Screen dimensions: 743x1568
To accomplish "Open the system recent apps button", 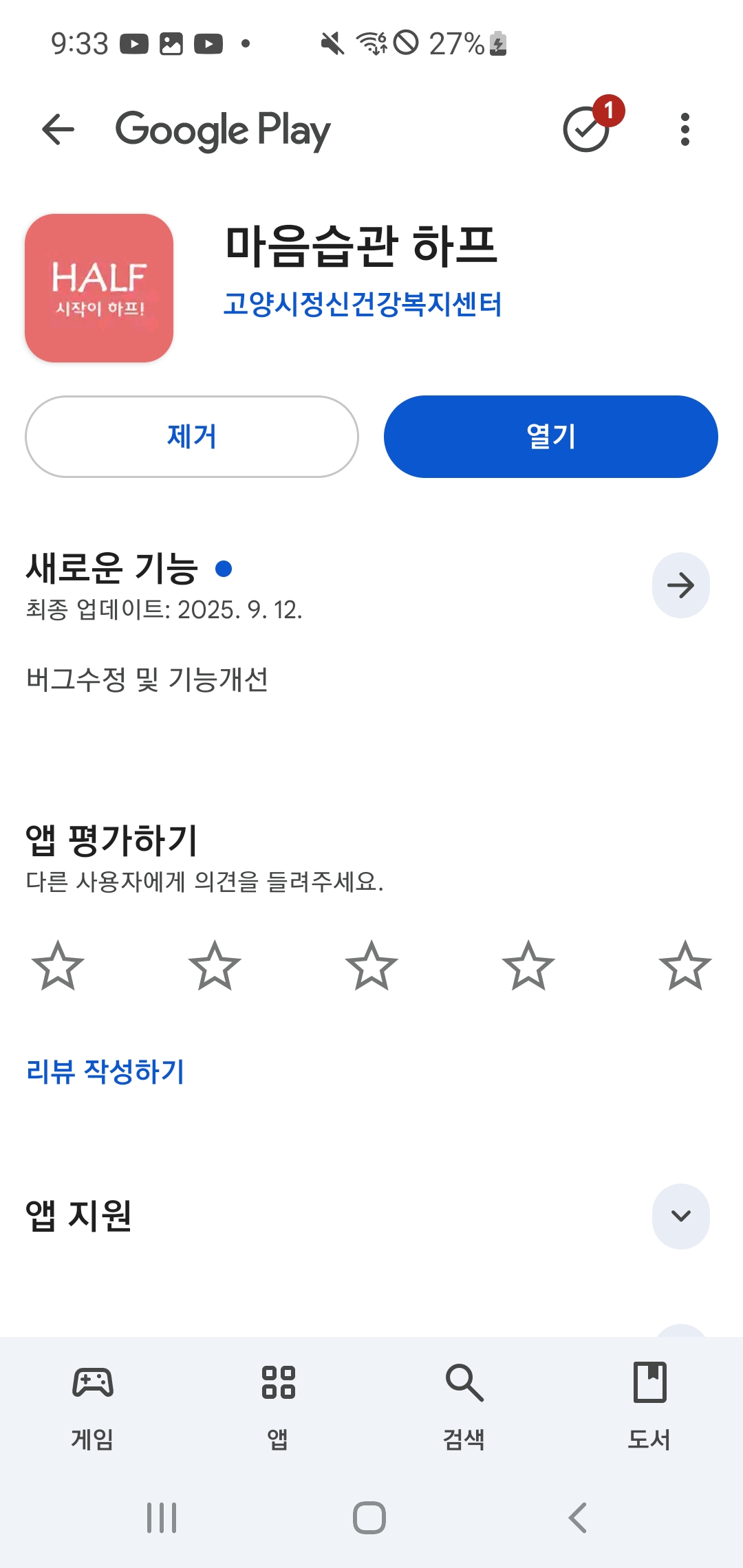I will pos(162,1518).
